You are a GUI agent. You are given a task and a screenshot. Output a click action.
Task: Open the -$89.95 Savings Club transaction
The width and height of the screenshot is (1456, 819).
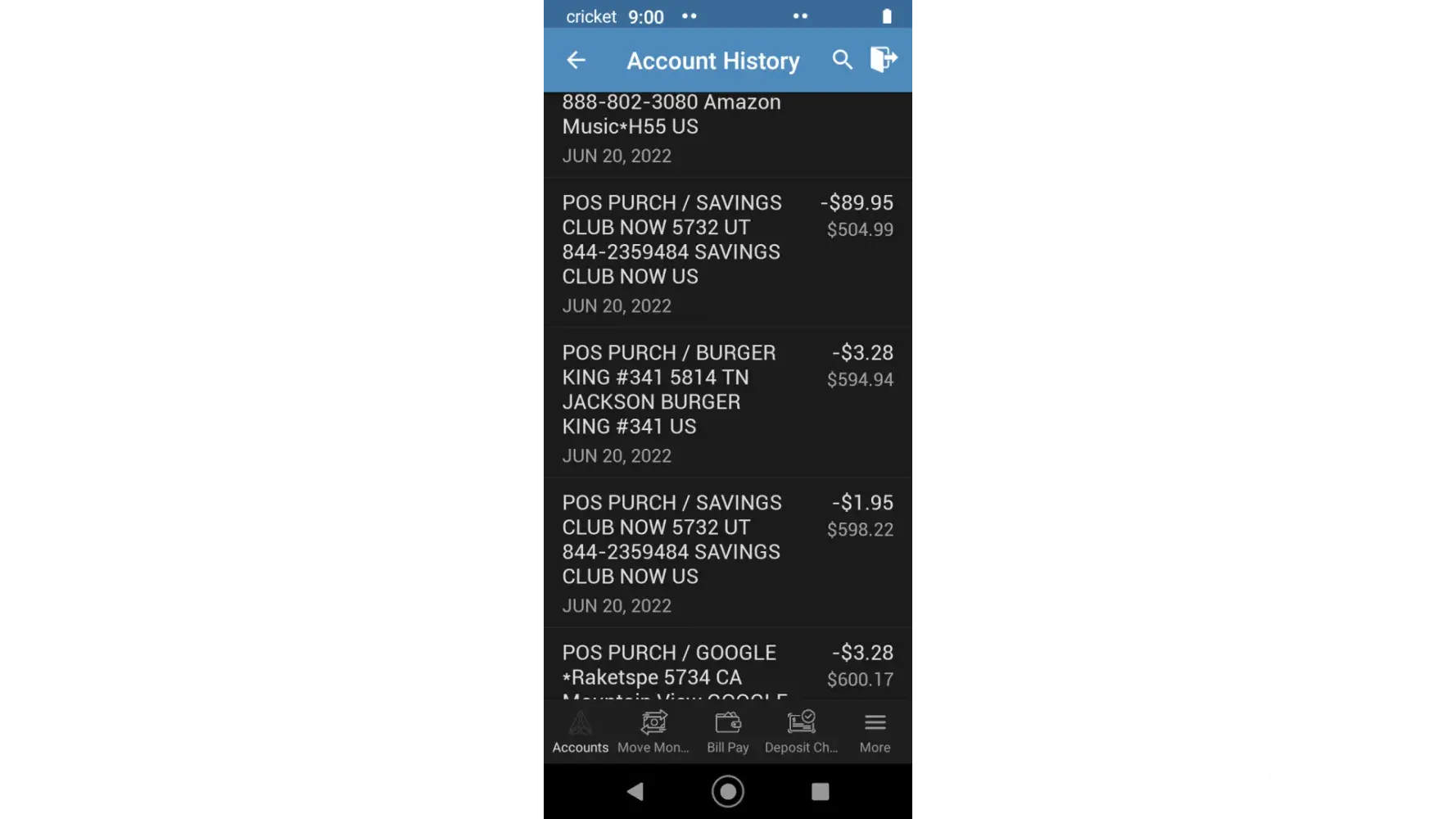click(x=727, y=252)
